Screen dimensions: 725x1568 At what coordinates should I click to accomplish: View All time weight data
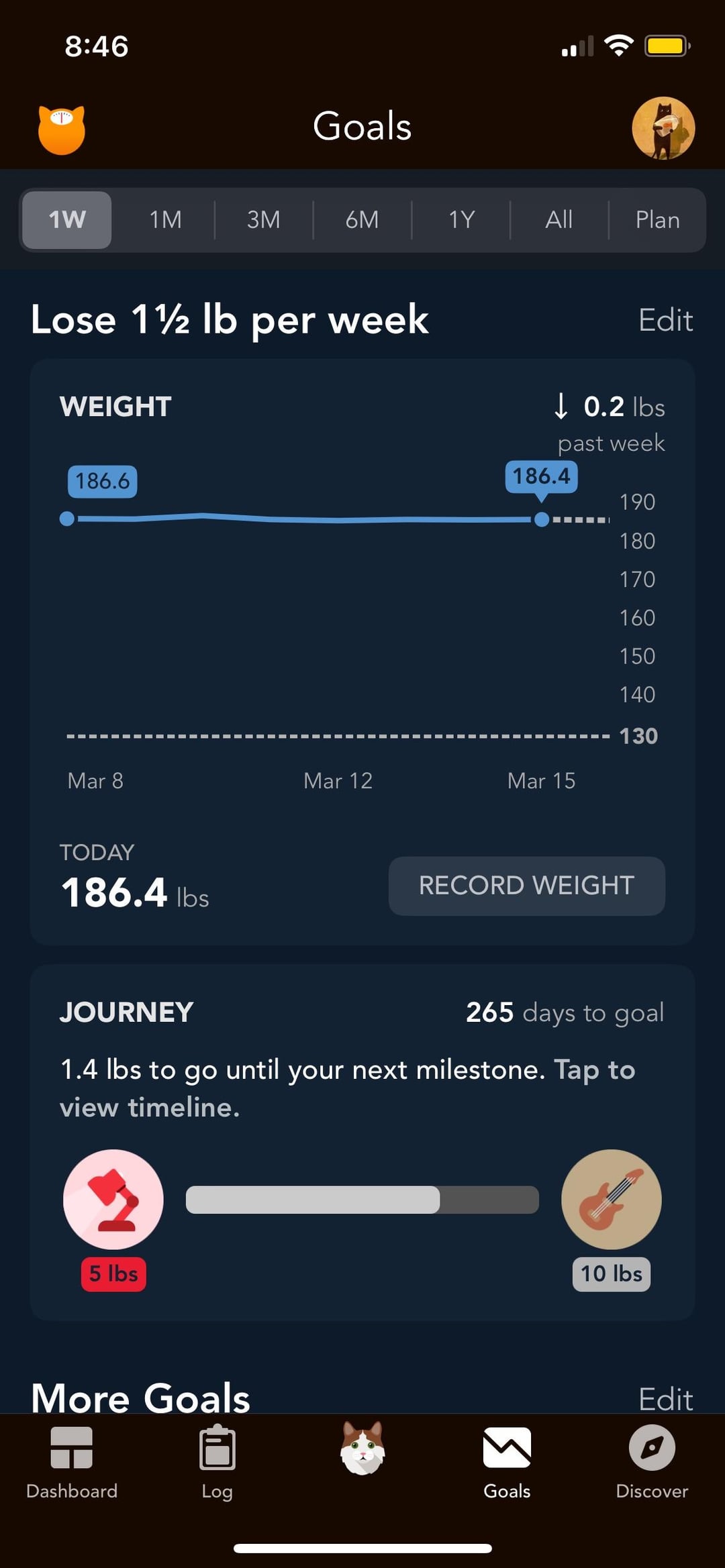point(559,219)
